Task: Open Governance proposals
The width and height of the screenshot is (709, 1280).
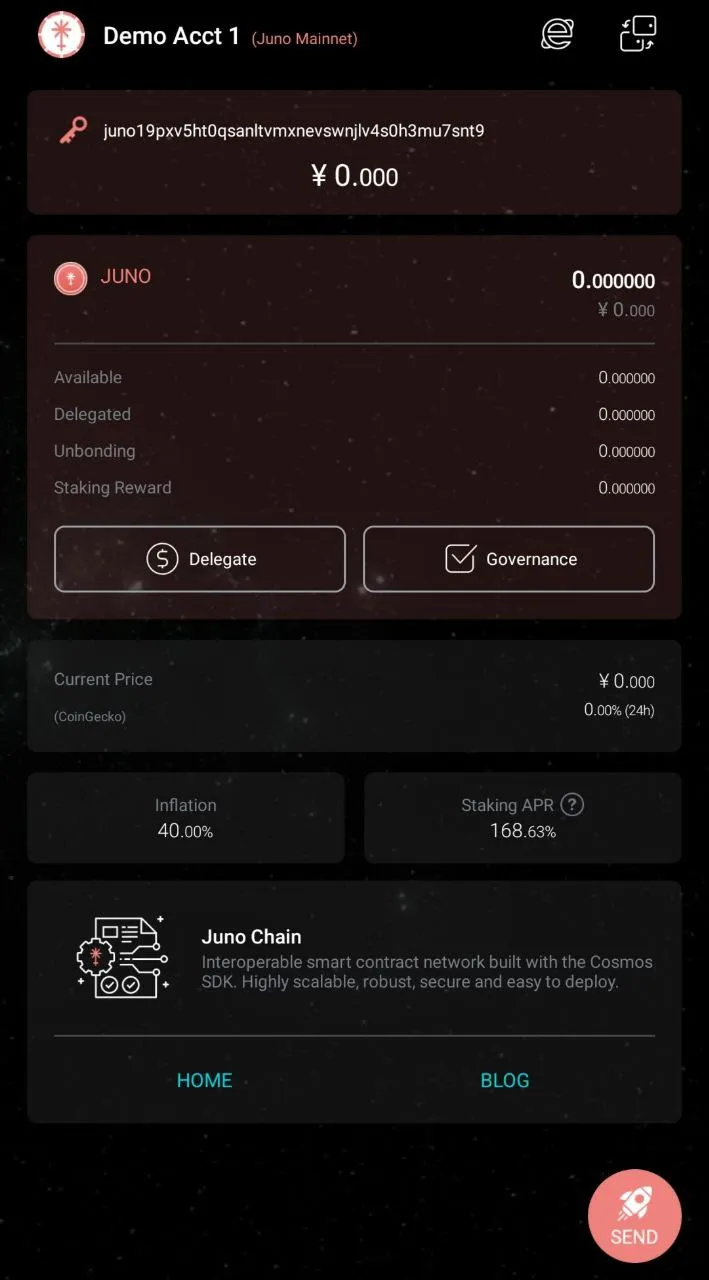Action: tap(508, 559)
